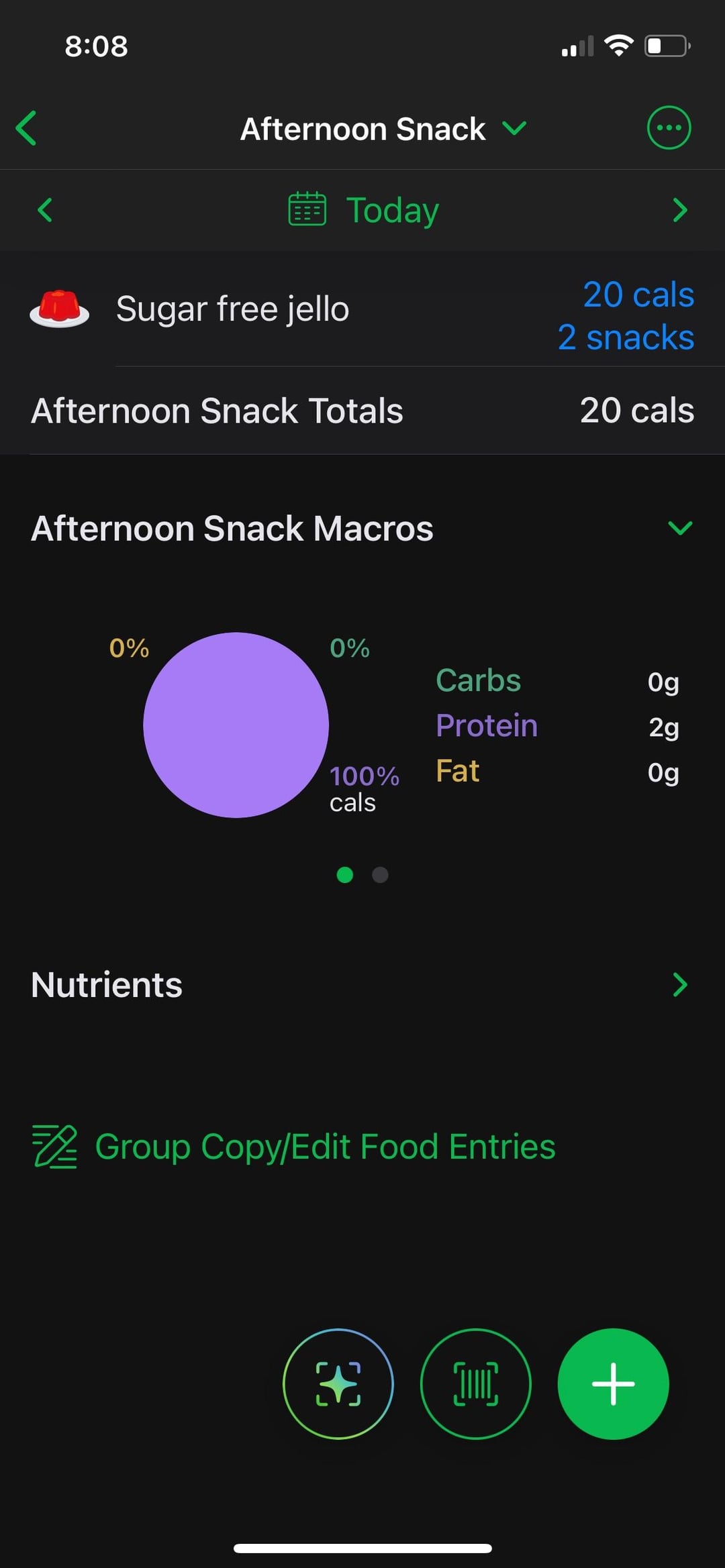725x1568 pixels.
Task: Go to the next day
Action: [679, 210]
